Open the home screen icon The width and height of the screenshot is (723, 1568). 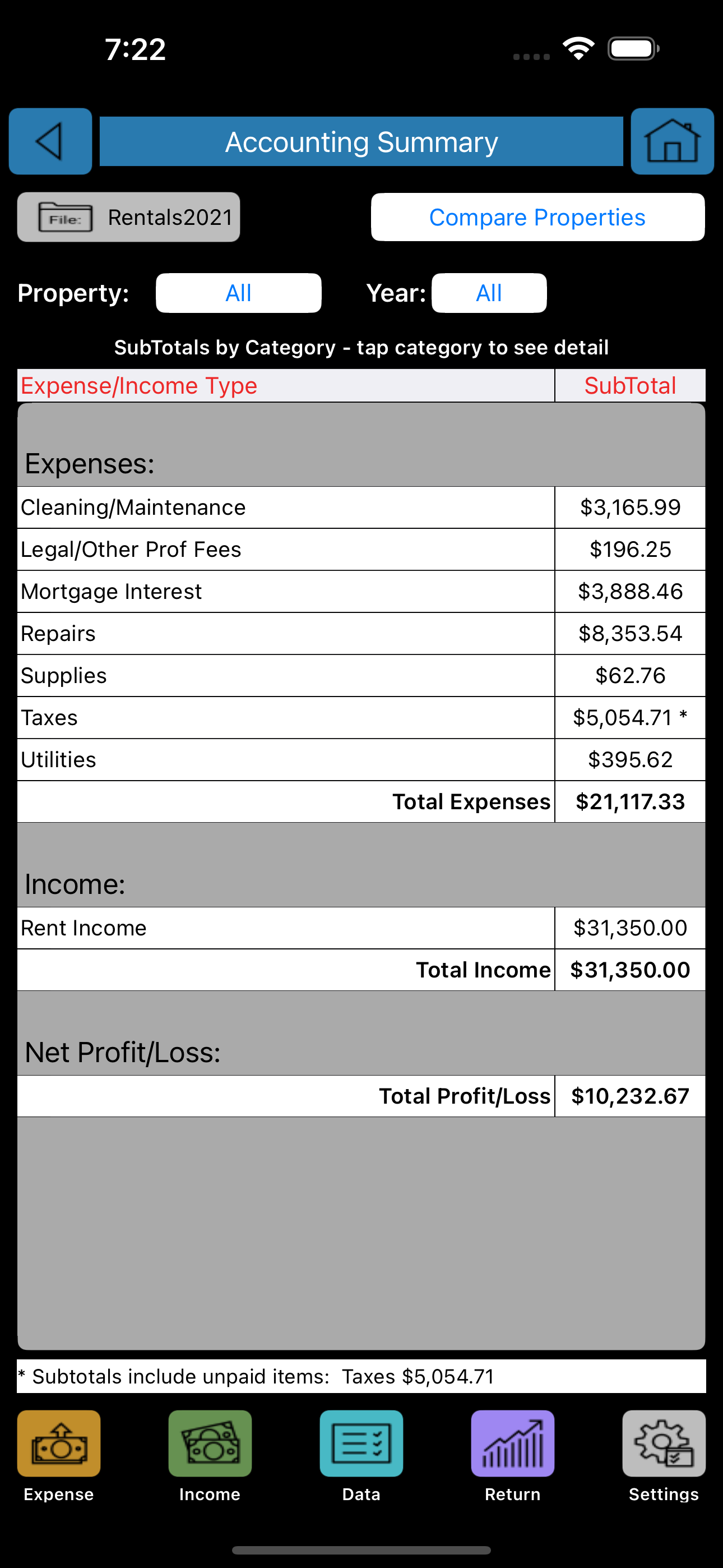coord(672,141)
